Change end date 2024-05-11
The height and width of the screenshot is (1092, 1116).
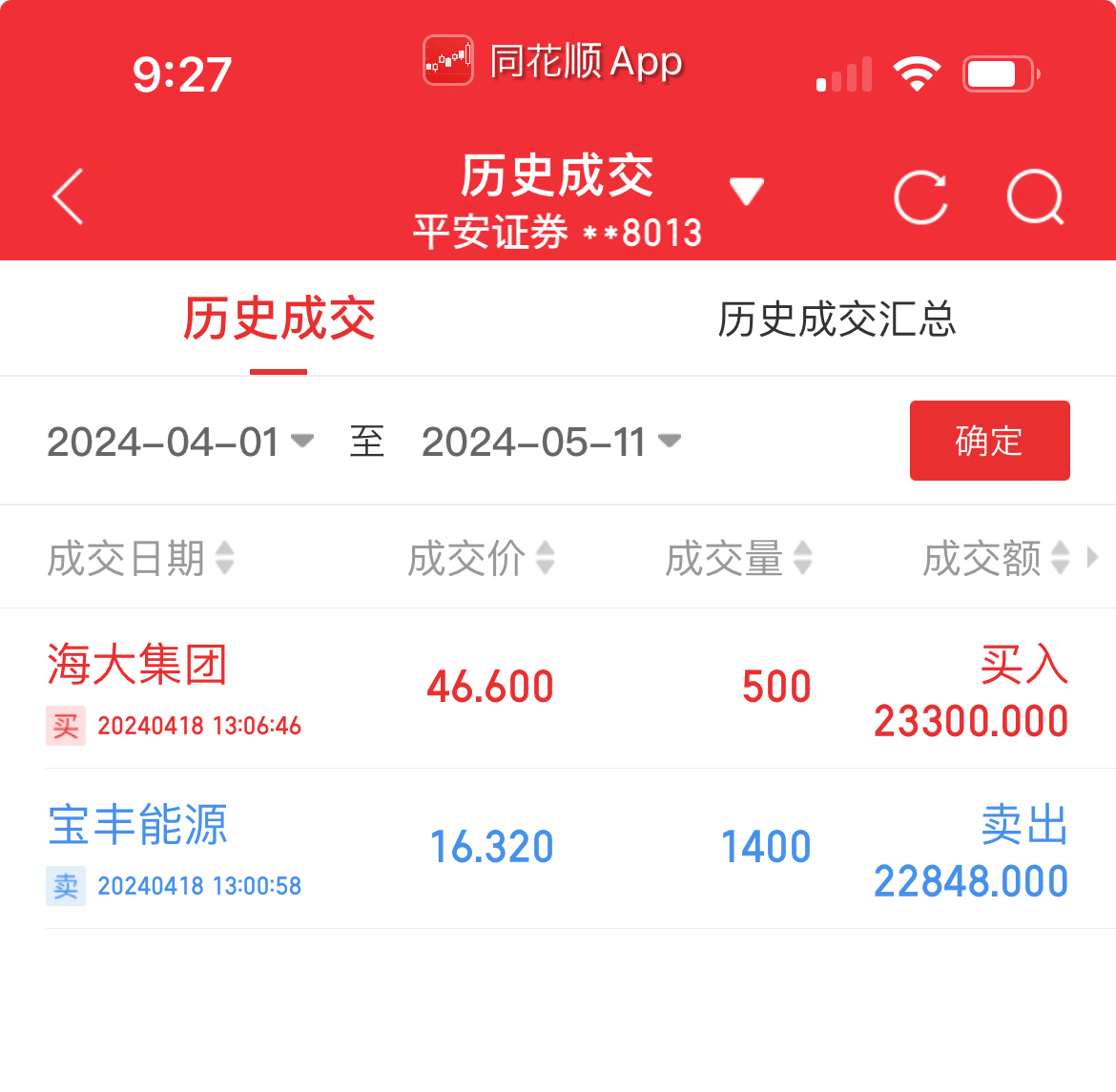(550, 442)
